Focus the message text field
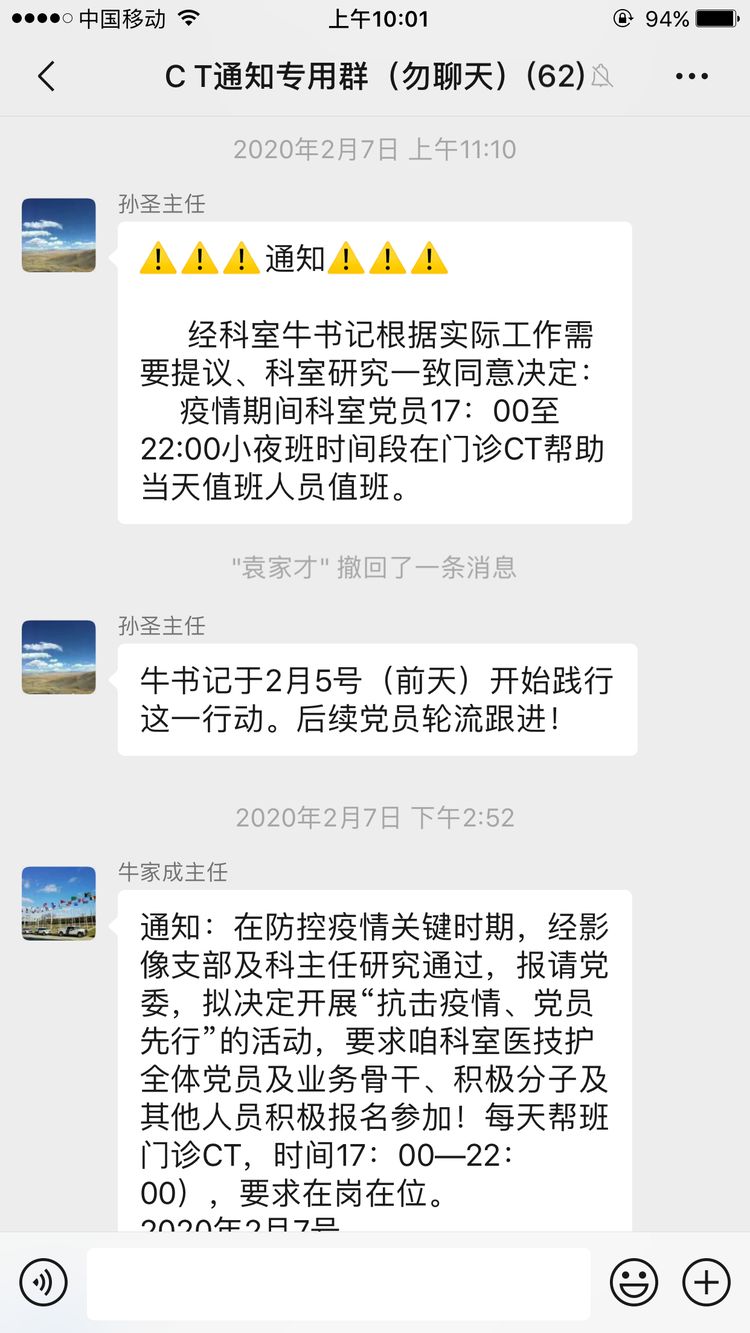 click(x=338, y=1283)
